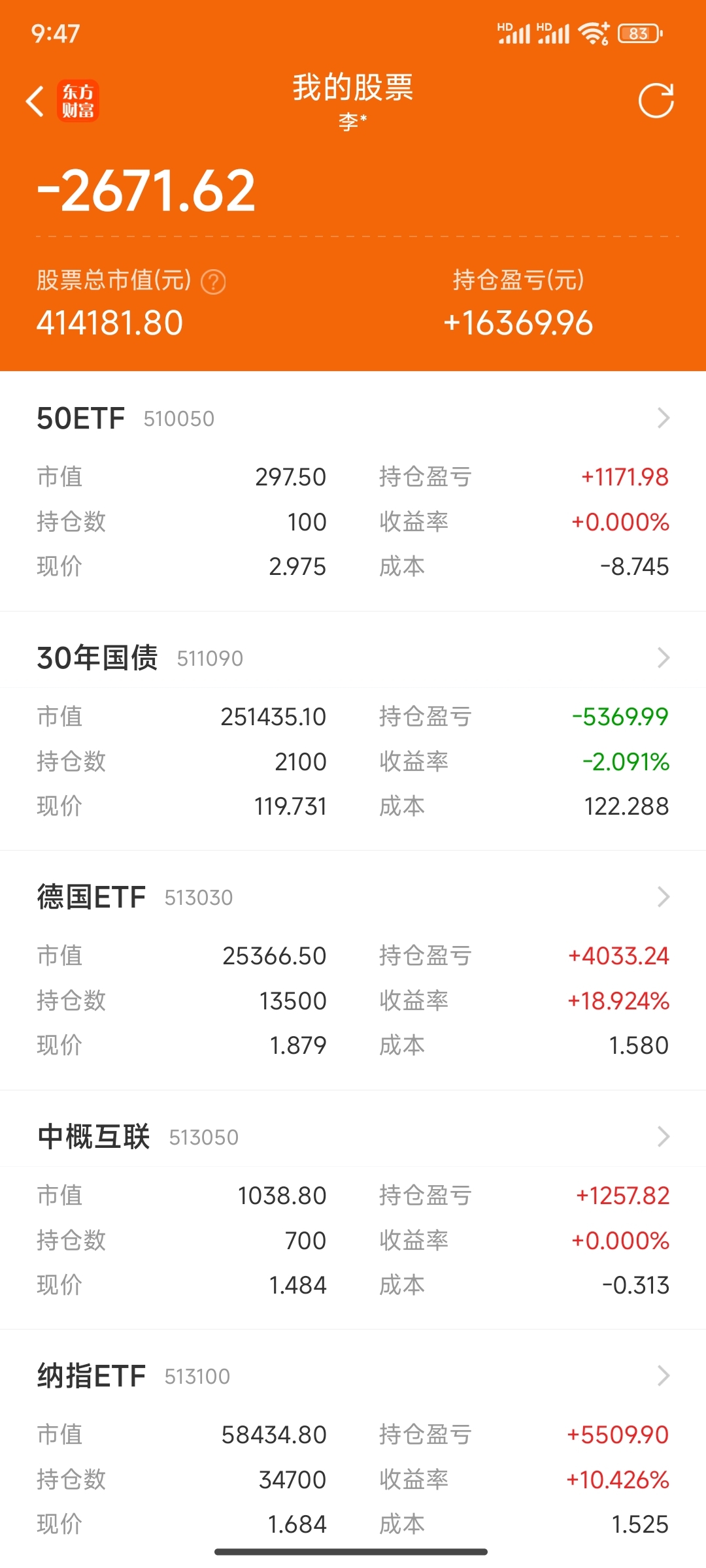
Task: Open the 30年国债 511090 holding details
Action: 353,658
